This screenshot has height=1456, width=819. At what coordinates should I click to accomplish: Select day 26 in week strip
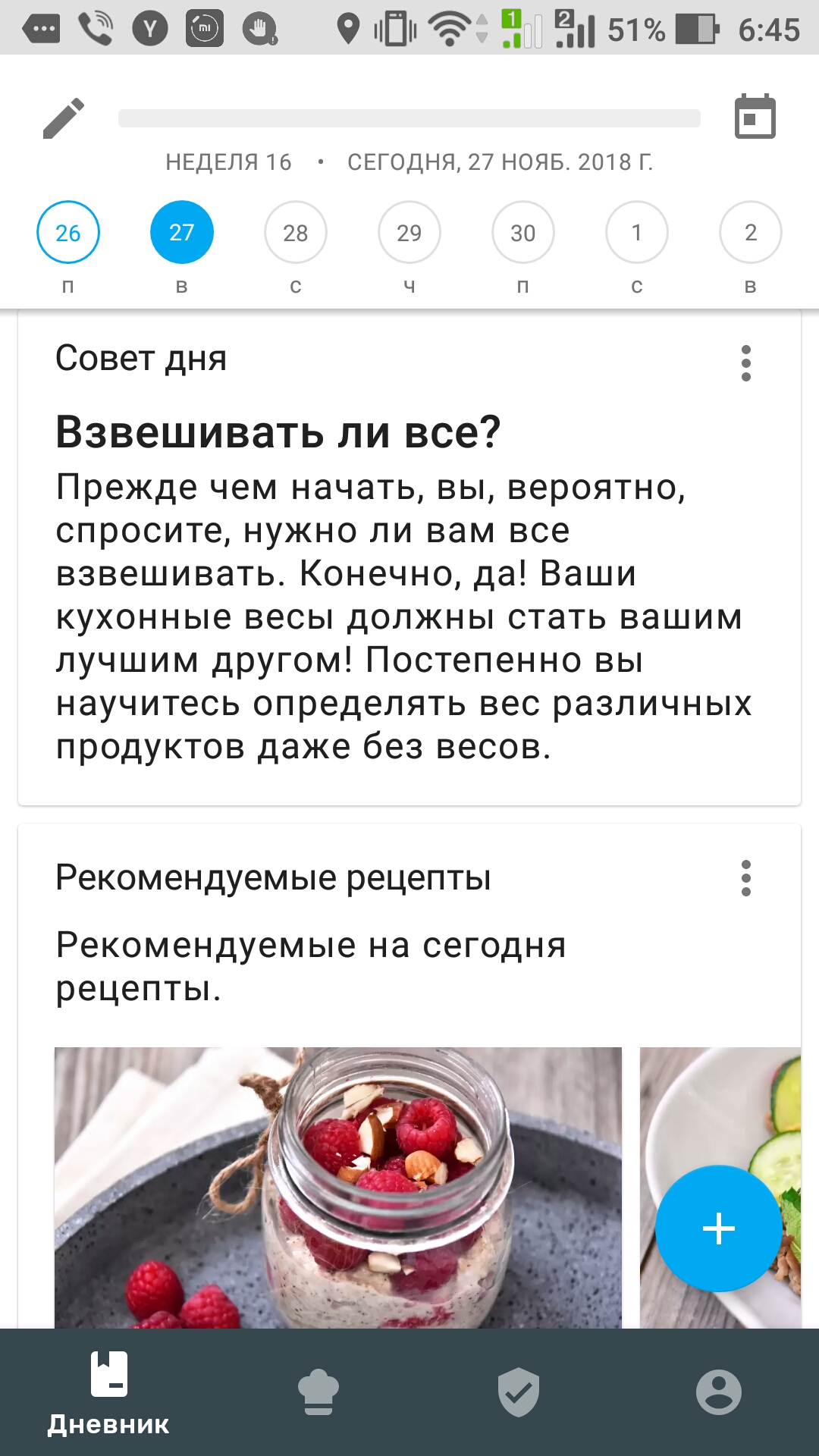tap(68, 233)
